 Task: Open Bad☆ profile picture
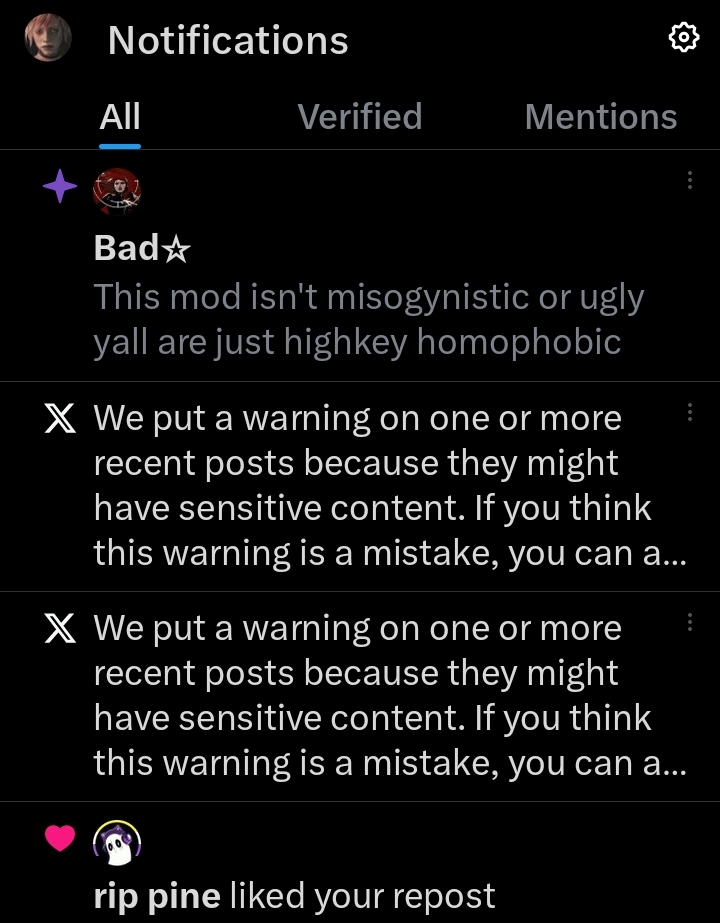click(117, 189)
